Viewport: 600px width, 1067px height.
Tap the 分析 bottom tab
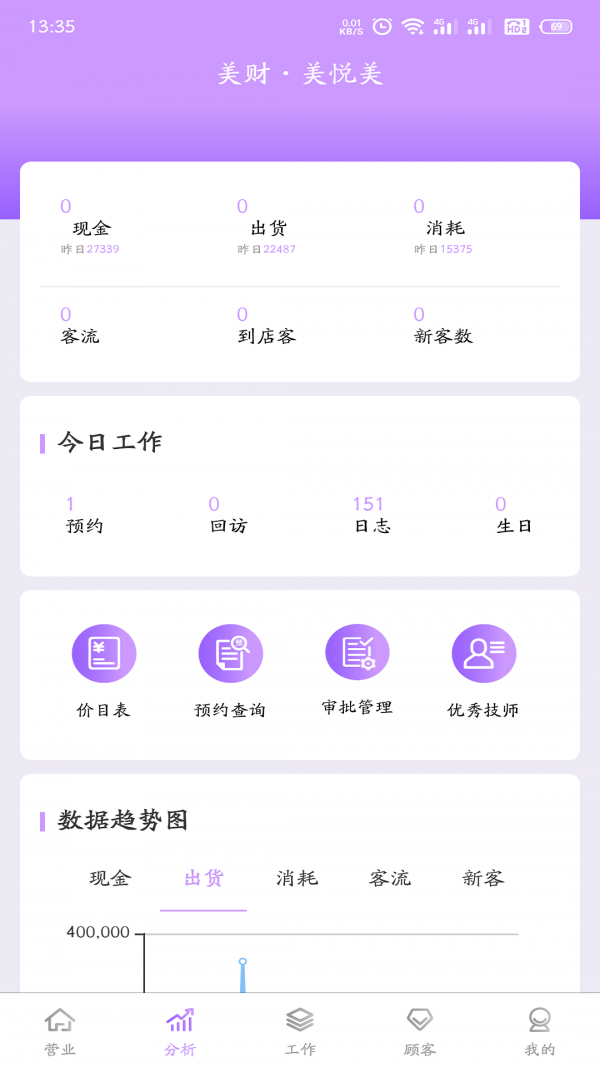coord(180,1031)
